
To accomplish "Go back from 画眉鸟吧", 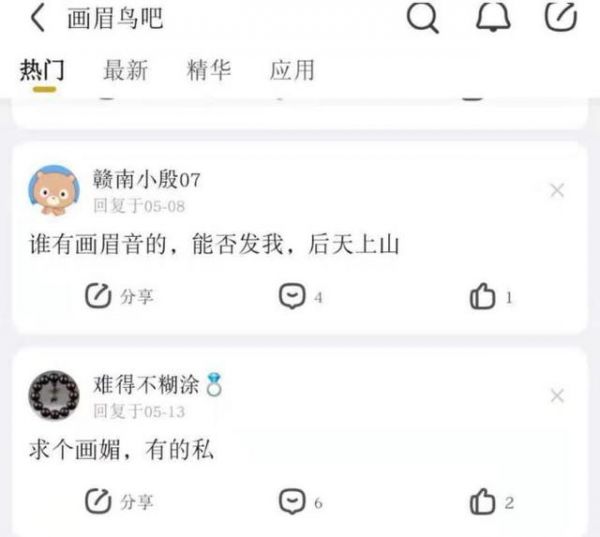I will pyautogui.click(x=38, y=17).
